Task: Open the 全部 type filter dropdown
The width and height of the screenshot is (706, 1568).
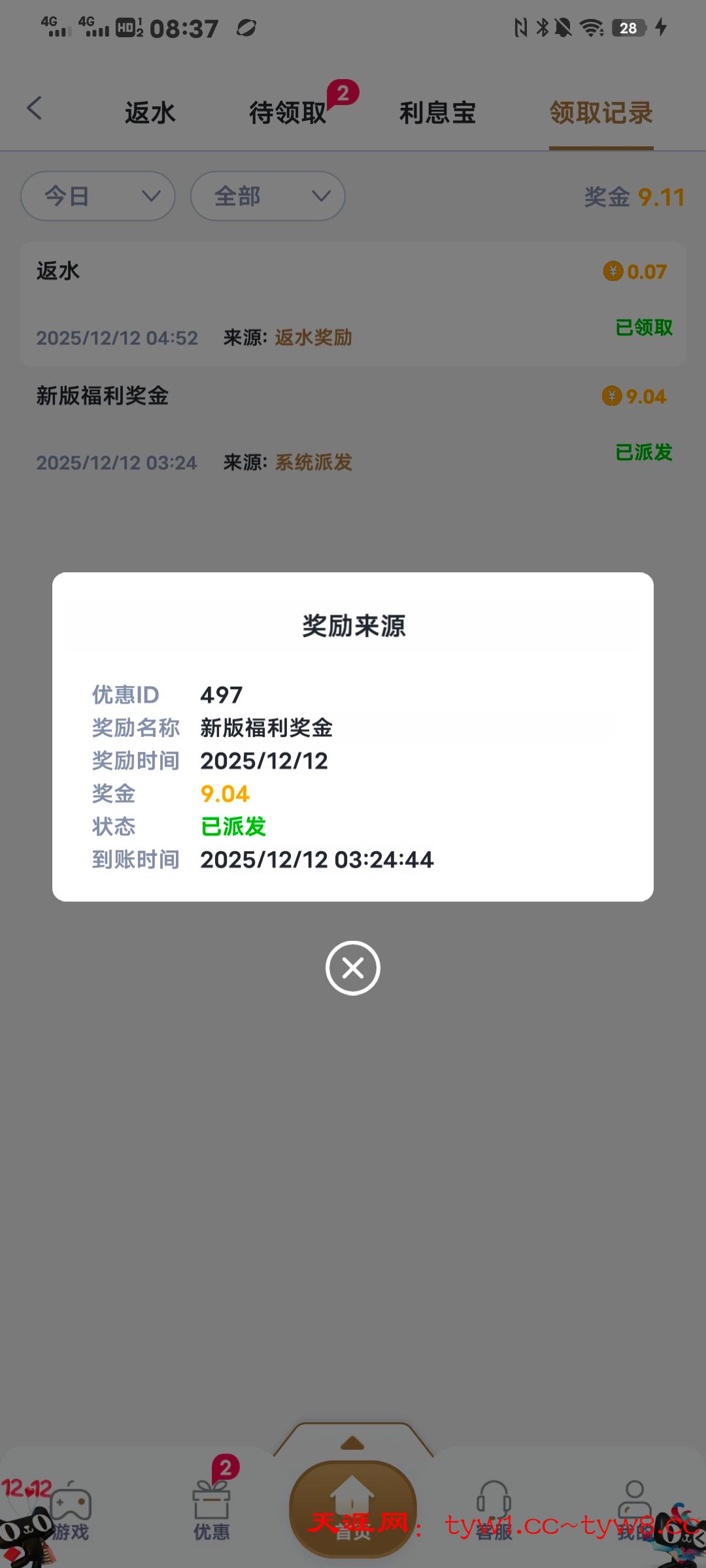Action: (x=267, y=196)
